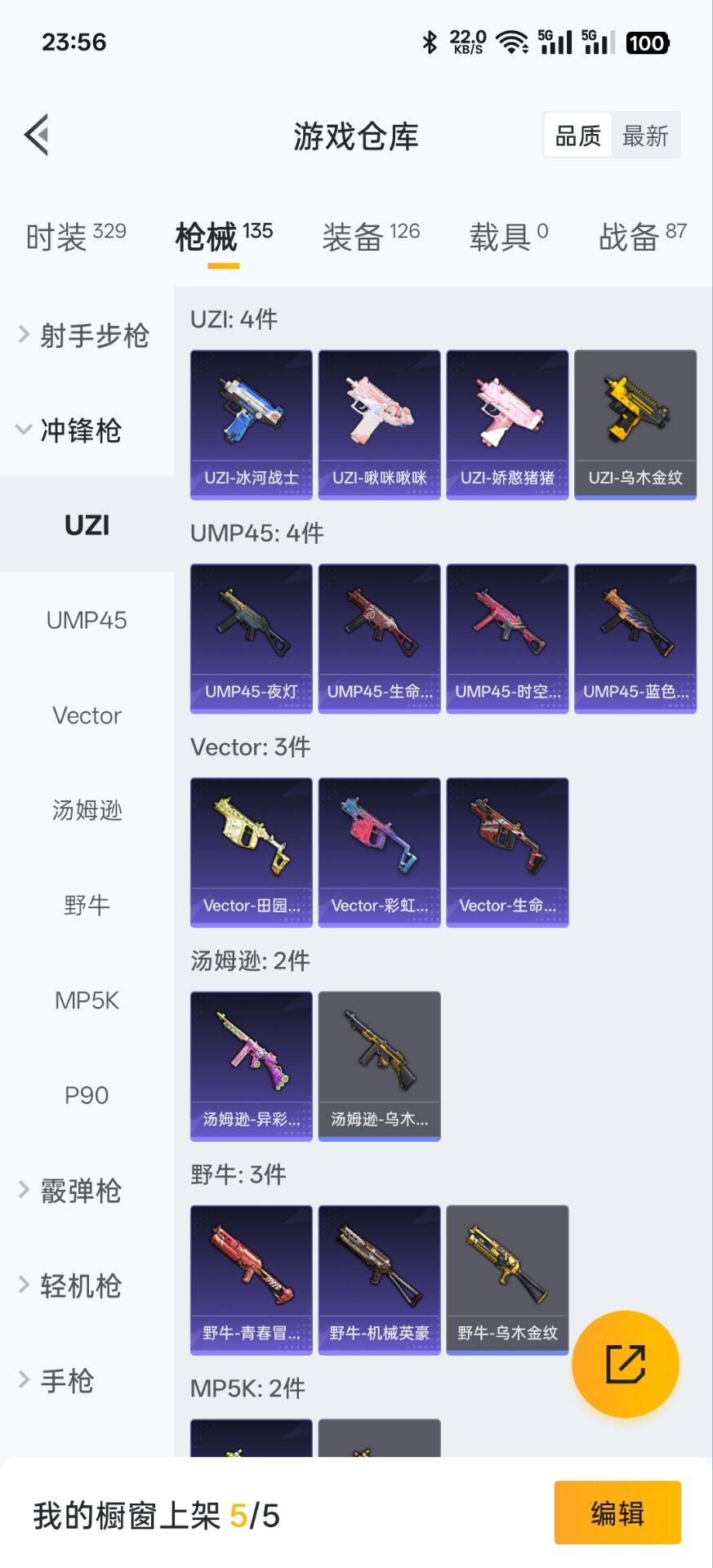Open the 战备 tab
This screenshot has width=713, height=1568.
click(x=642, y=237)
